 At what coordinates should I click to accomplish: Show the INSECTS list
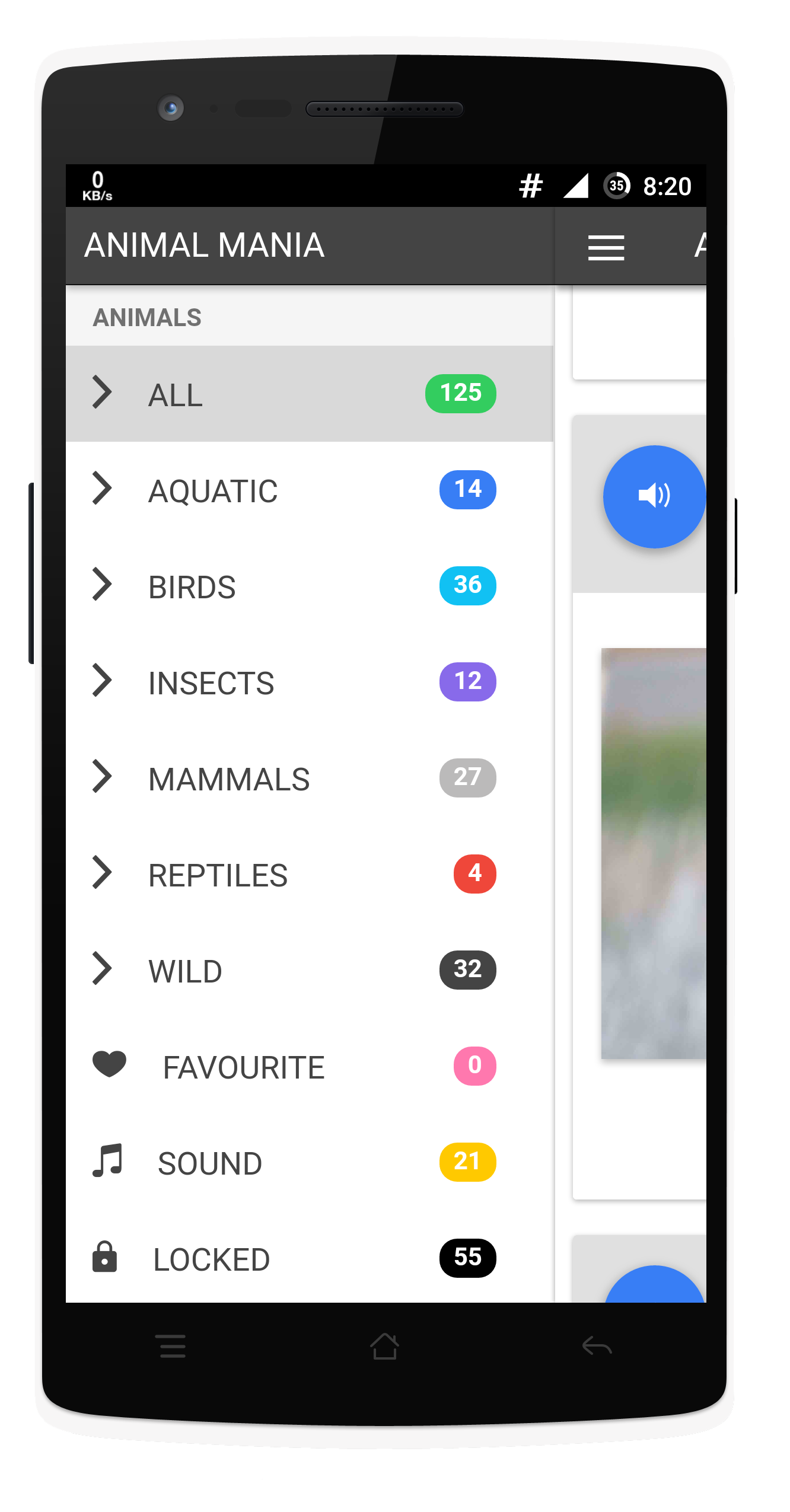[x=310, y=682]
